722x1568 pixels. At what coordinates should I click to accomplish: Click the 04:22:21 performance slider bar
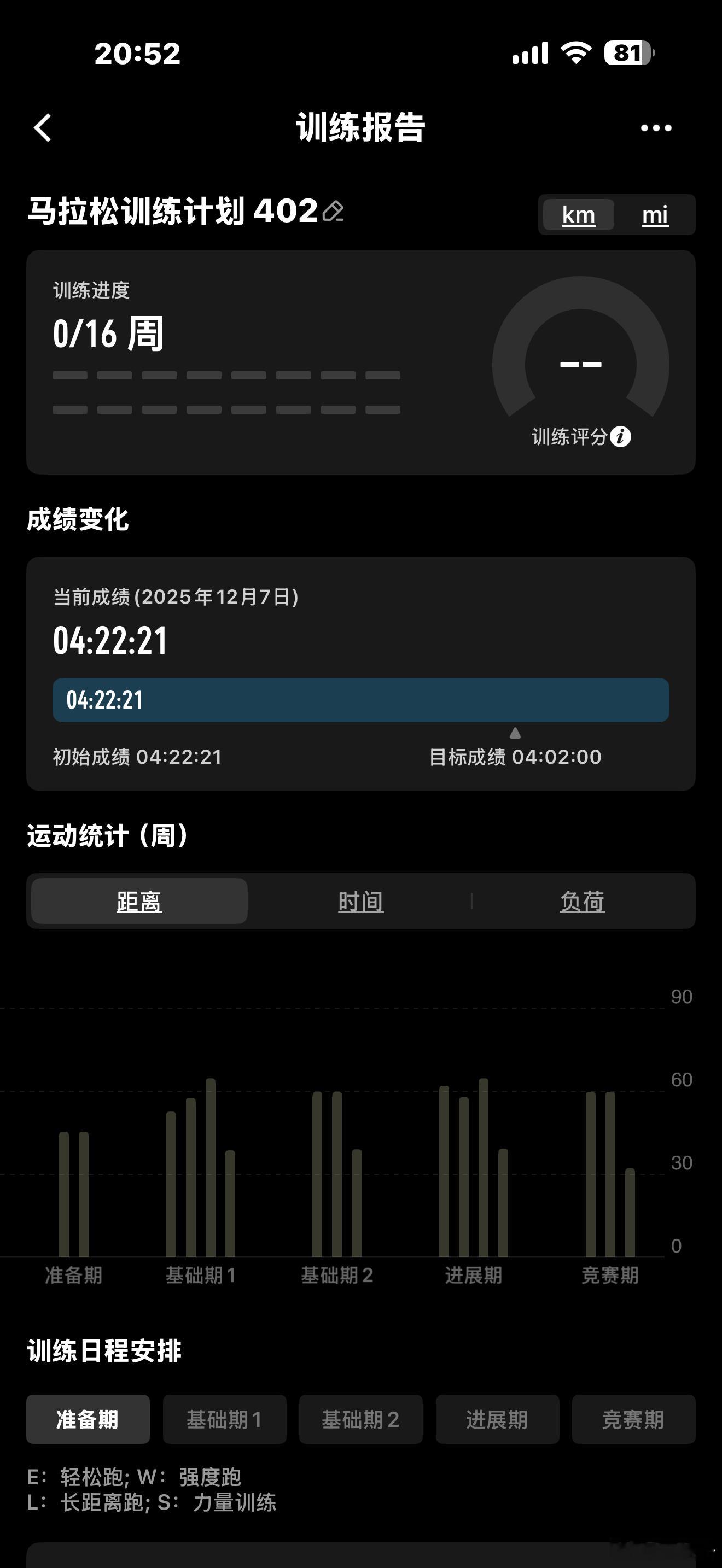(x=361, y=700)
